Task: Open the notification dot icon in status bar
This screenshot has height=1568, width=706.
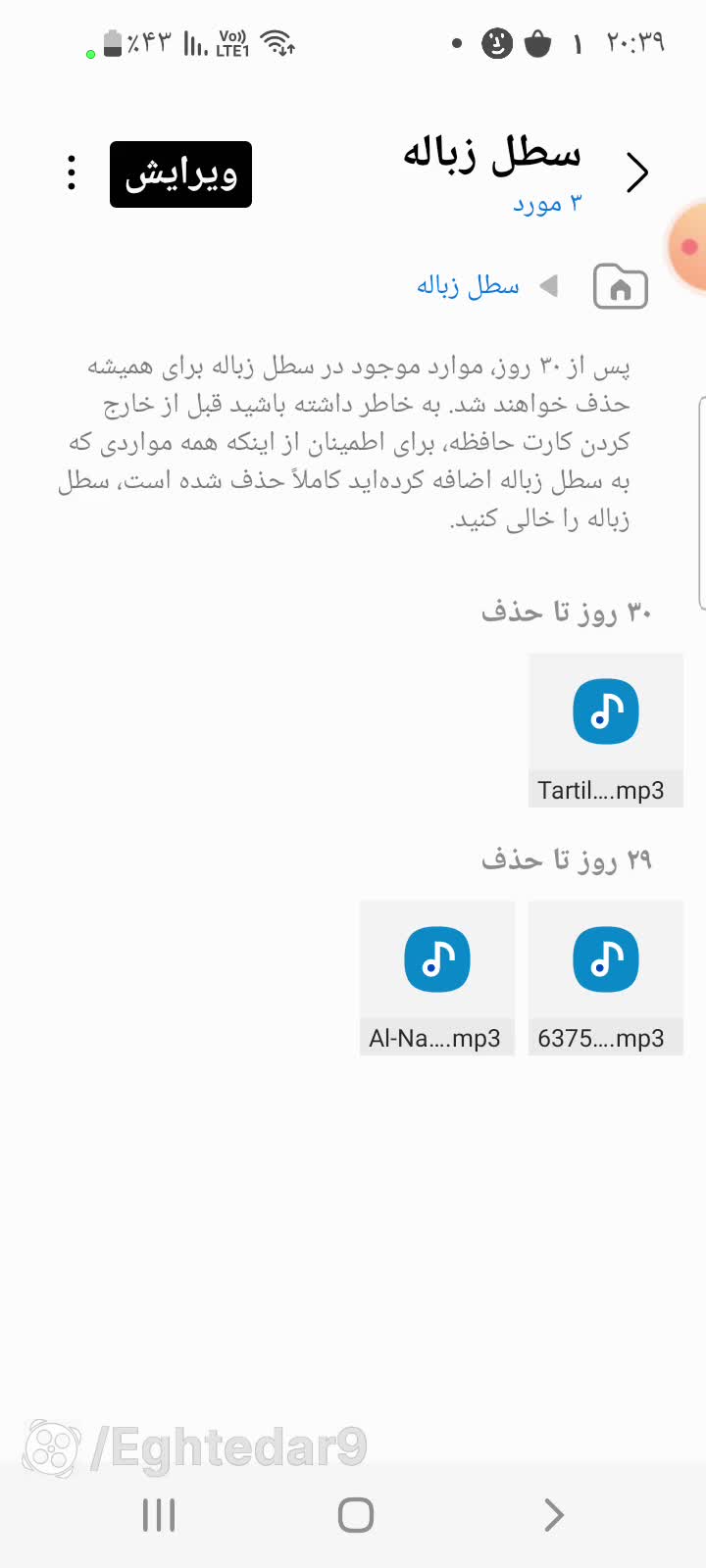Action: pos(456,43)
